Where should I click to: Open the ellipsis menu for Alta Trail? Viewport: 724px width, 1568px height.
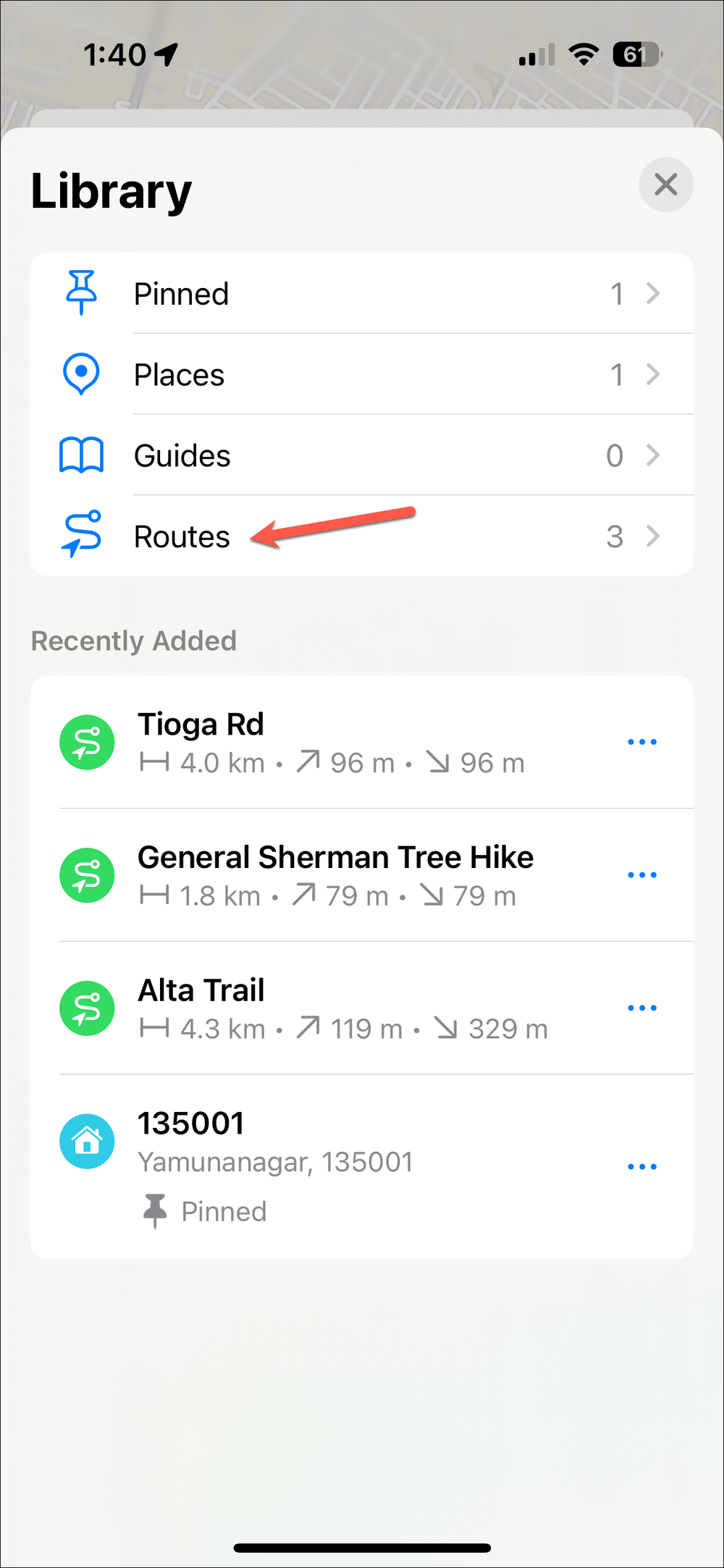click(642, 1007)
